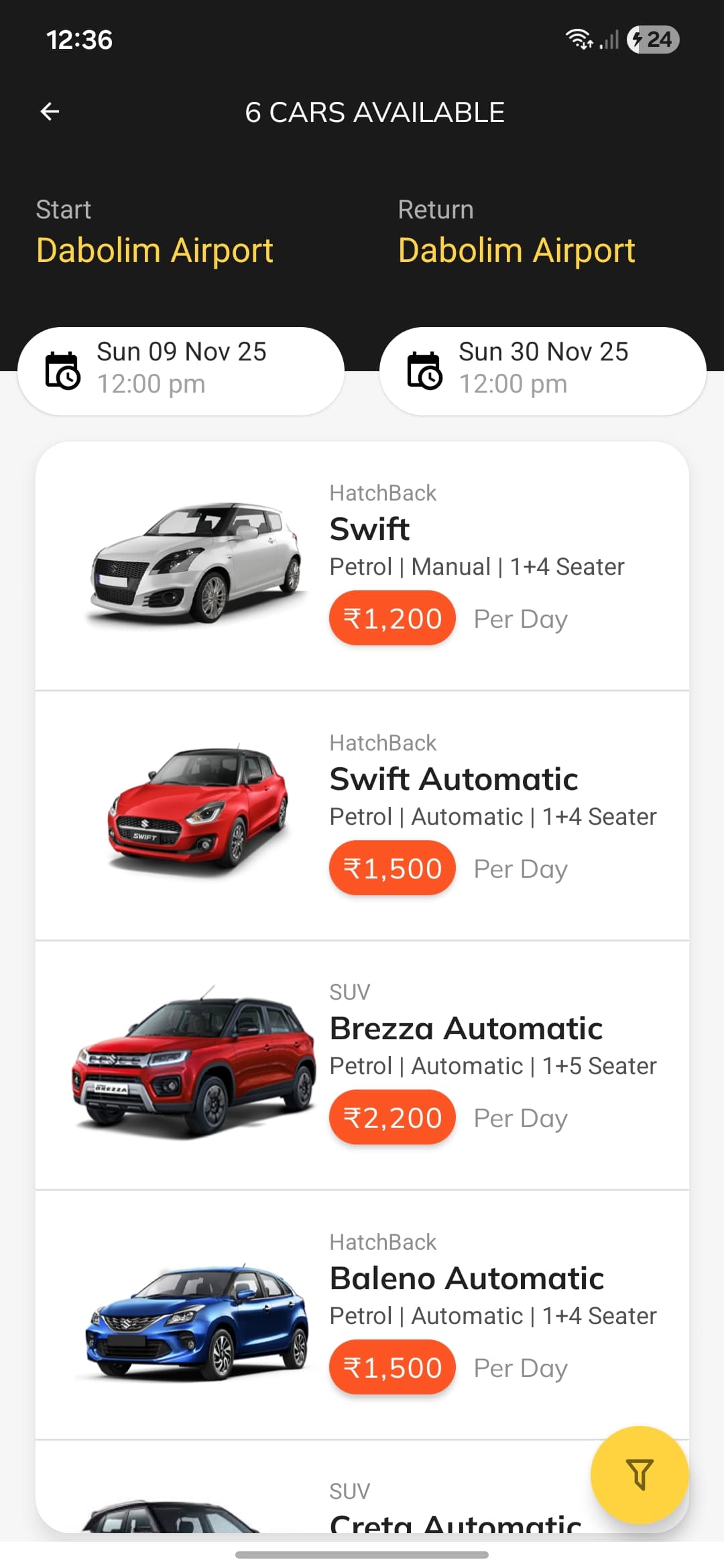Open the start date picker Sun 09 Nov

click(182, 367)
